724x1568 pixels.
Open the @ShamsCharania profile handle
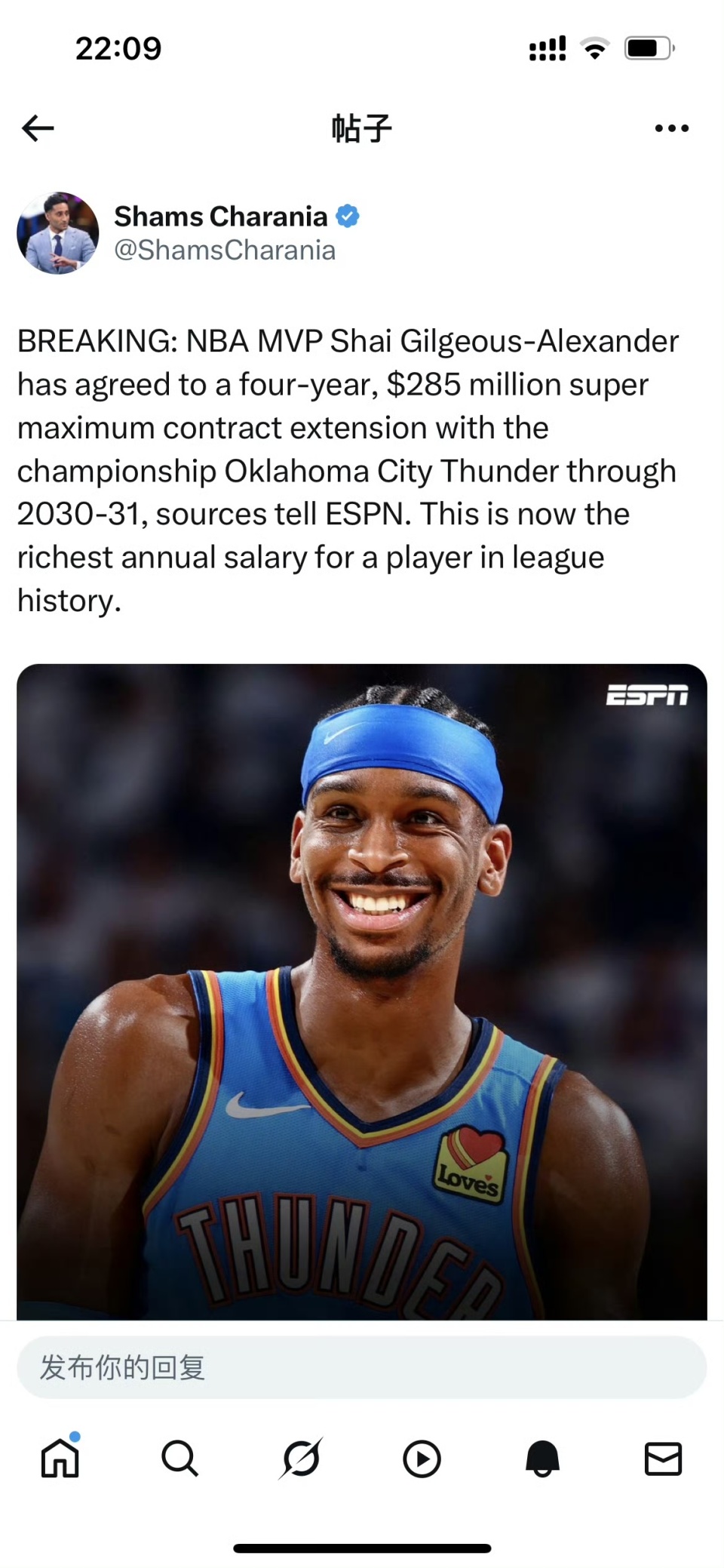click(x=225, y=251)
